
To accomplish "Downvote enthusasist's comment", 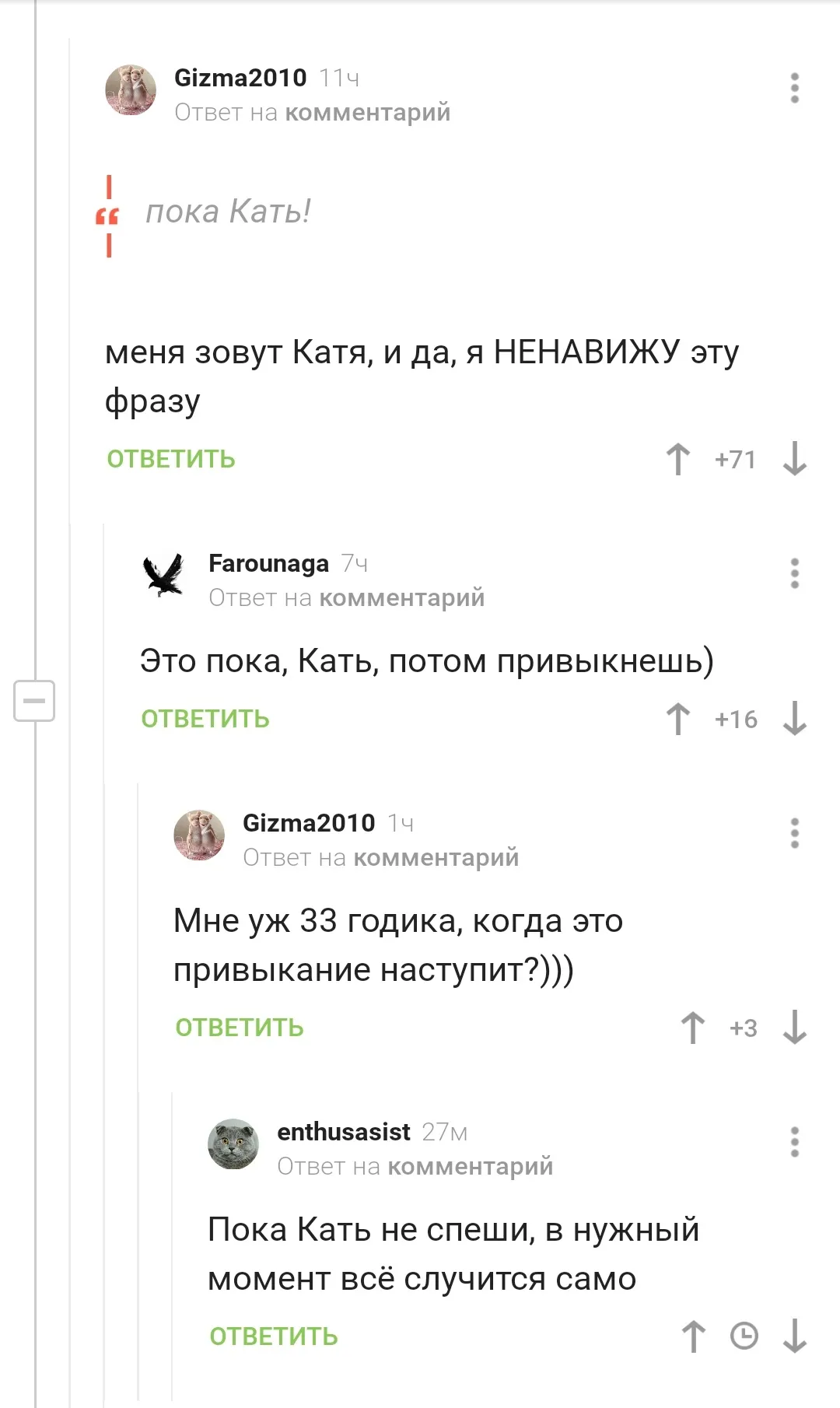I will (794, 1336).
